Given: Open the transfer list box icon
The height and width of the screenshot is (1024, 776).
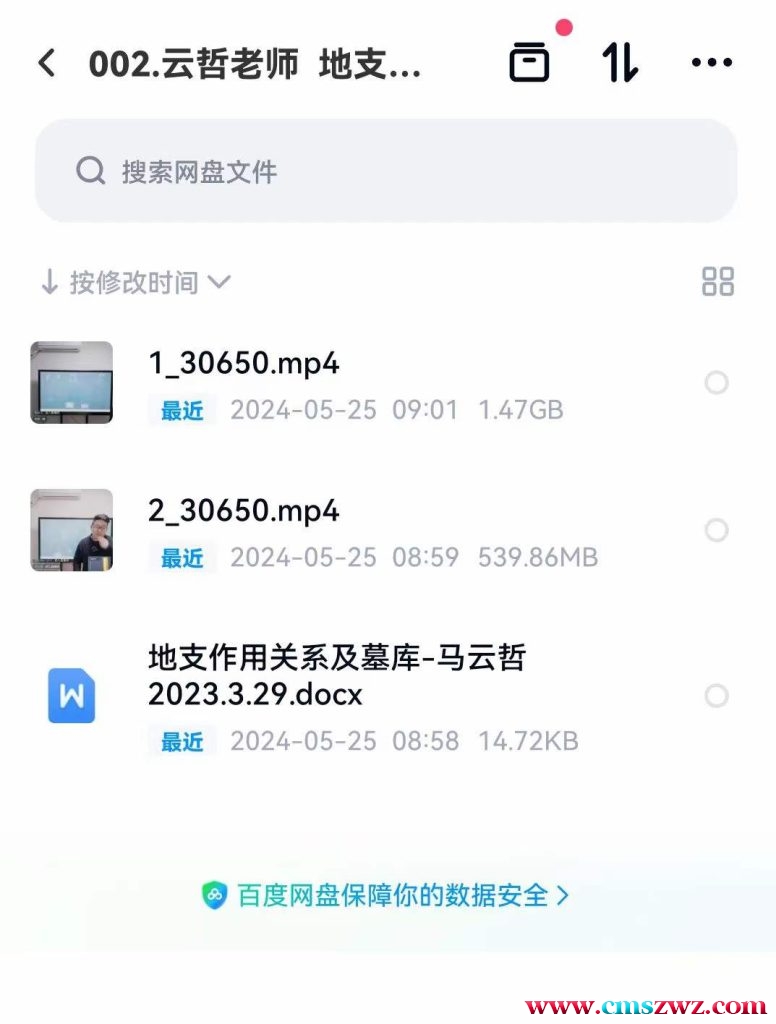Looking at the screenshot, I should (x=529, y=62).
